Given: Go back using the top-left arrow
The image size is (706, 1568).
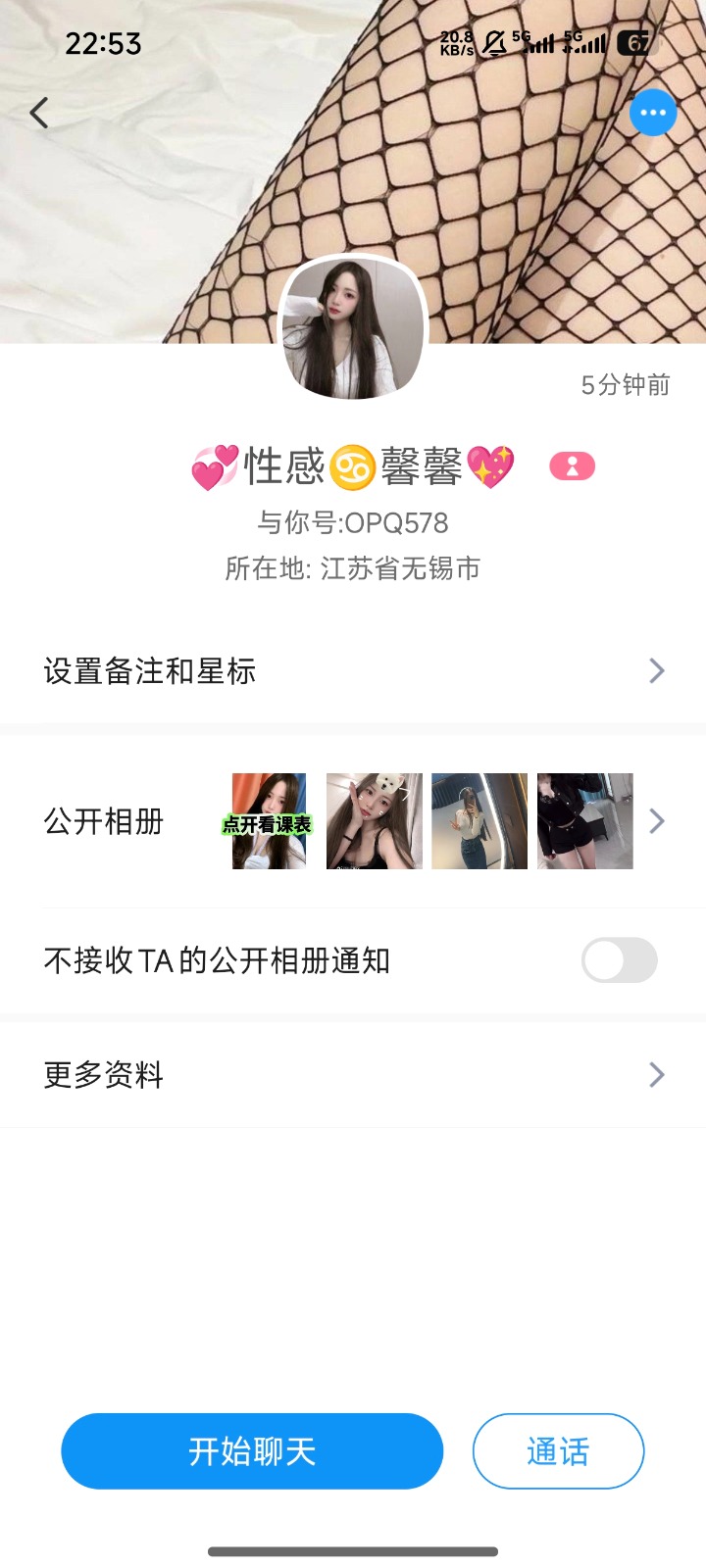Looking at the screenshot, I should pyautogui.click(x=39, y=113).
